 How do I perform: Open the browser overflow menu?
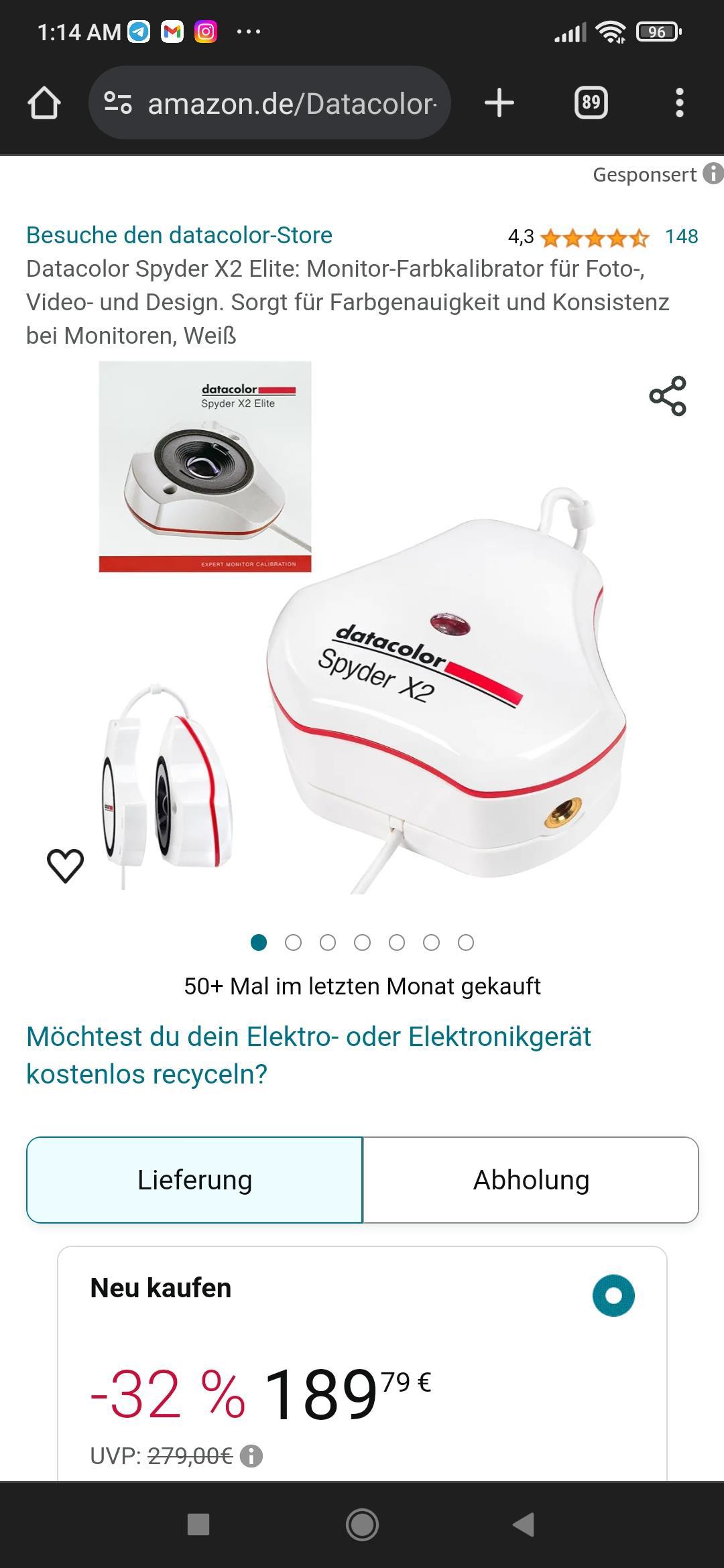pyautogui.click(x=679, y=103)
